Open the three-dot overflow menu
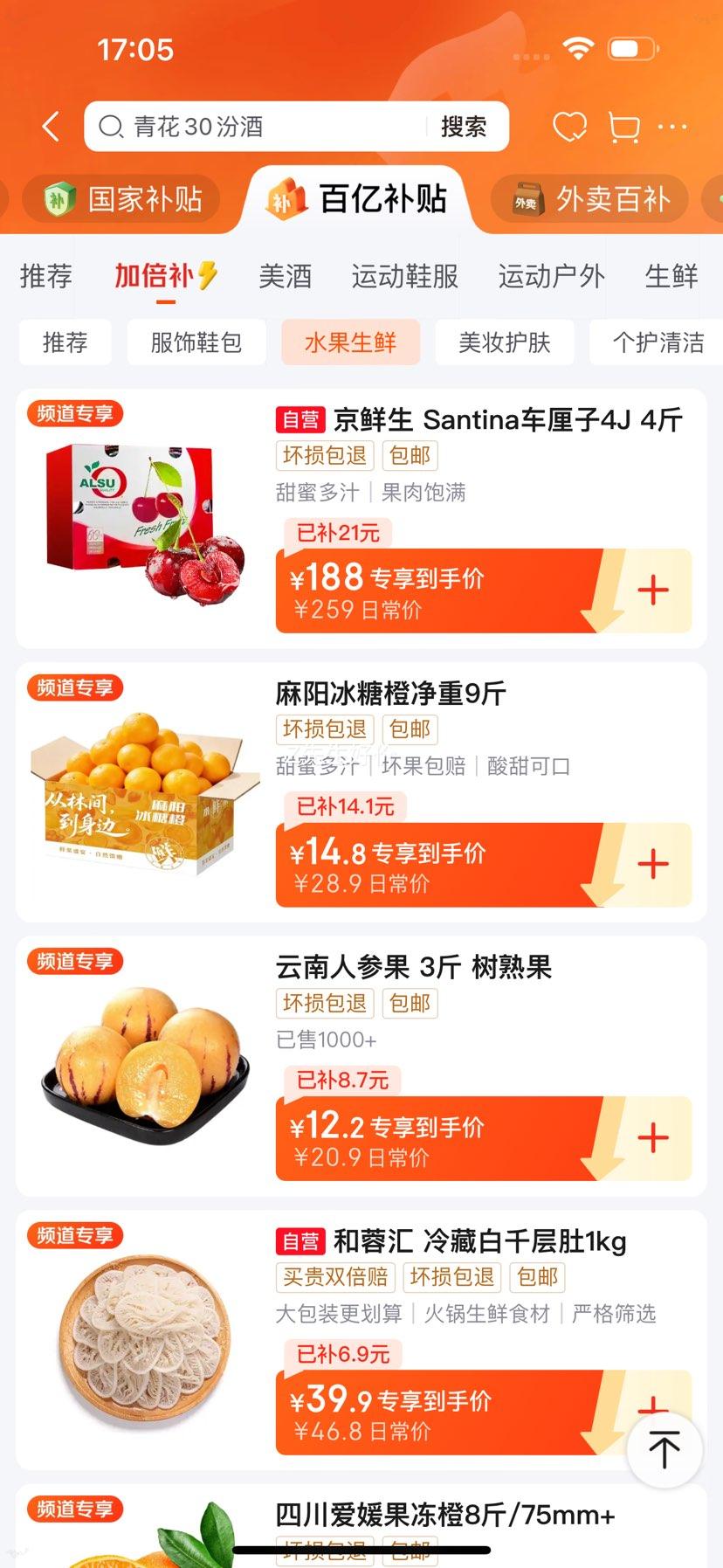 672,127
